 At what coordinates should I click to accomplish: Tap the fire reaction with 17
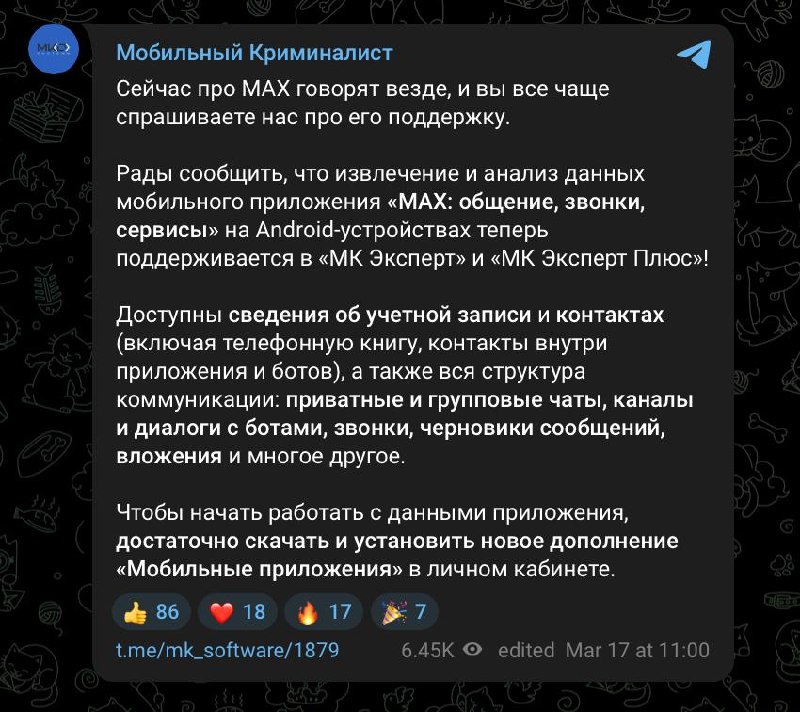pyautogui.click(x=324, y=611)
